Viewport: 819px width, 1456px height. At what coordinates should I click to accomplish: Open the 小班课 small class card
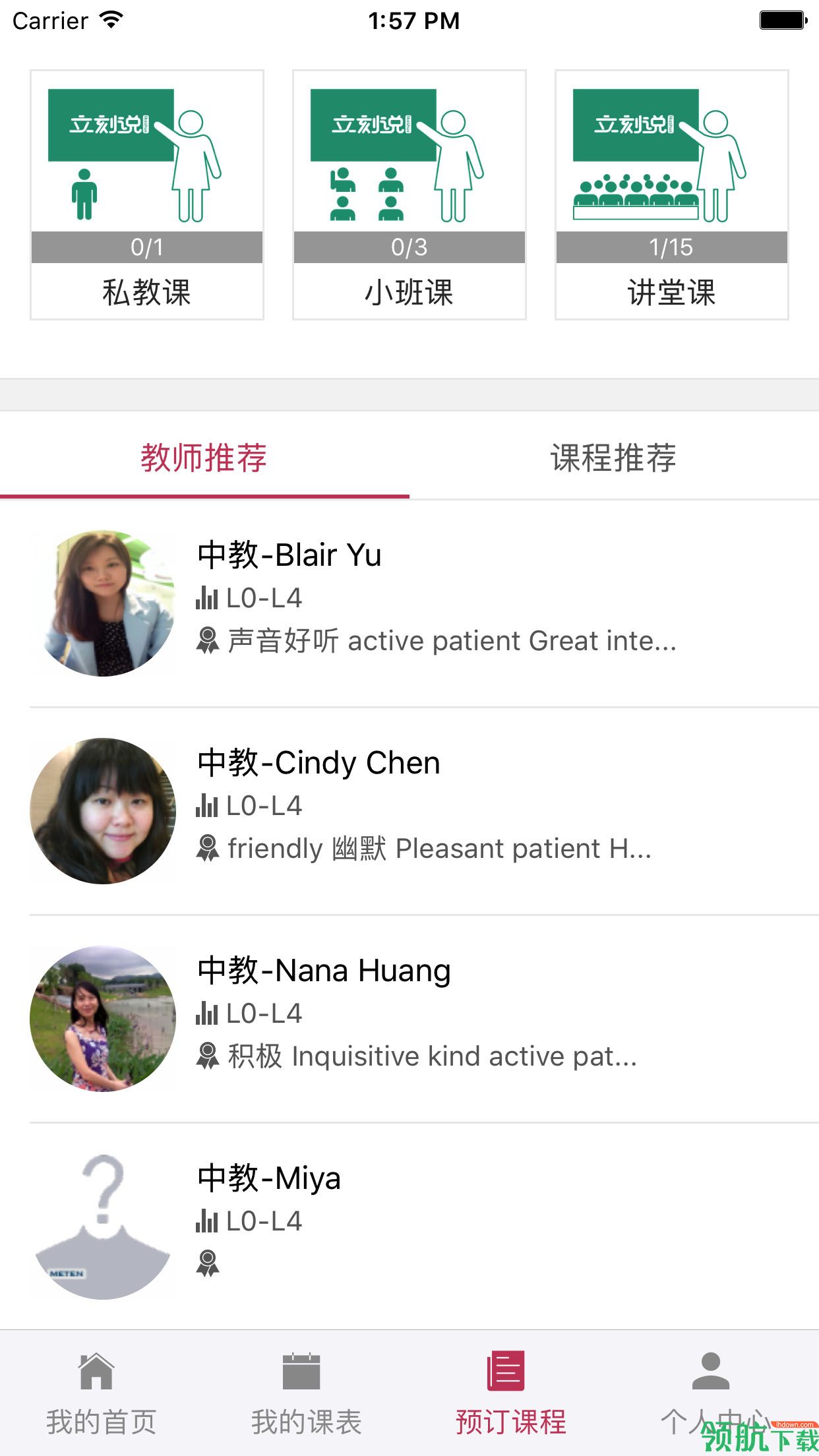[x=408, y=195]
